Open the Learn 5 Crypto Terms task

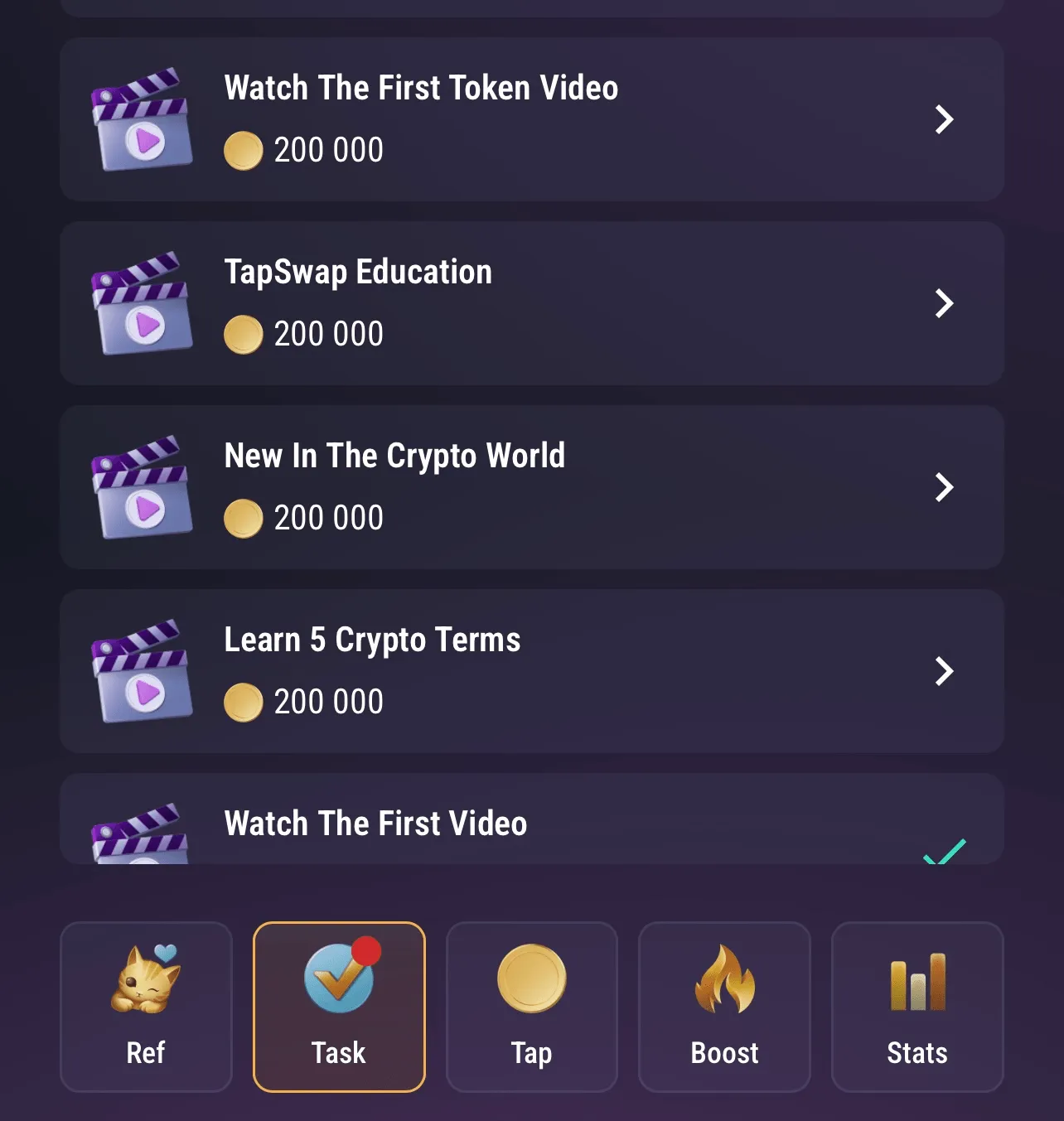531,671
